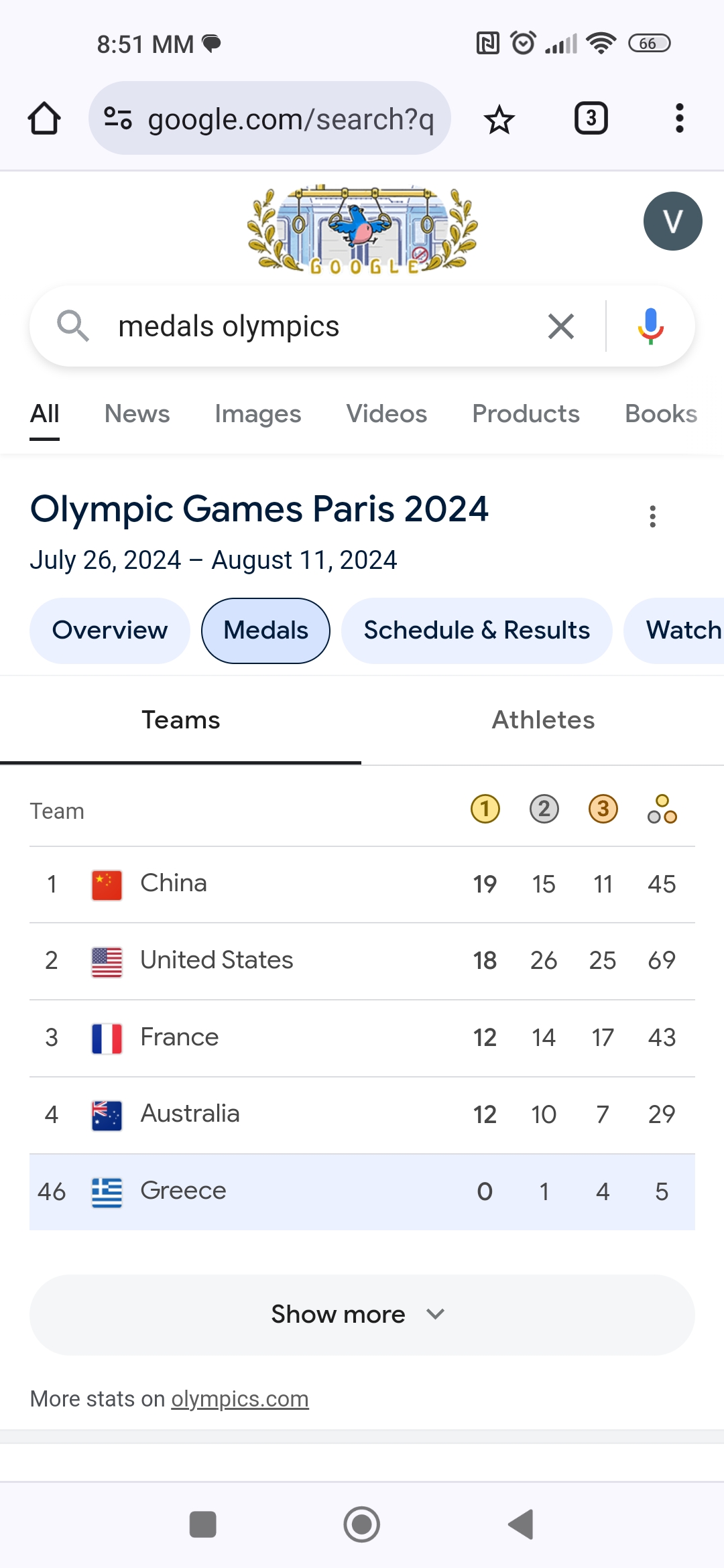Go to the browser home page
The image size is (724, 1568).
pyautogui.click(x=44, y=119)
